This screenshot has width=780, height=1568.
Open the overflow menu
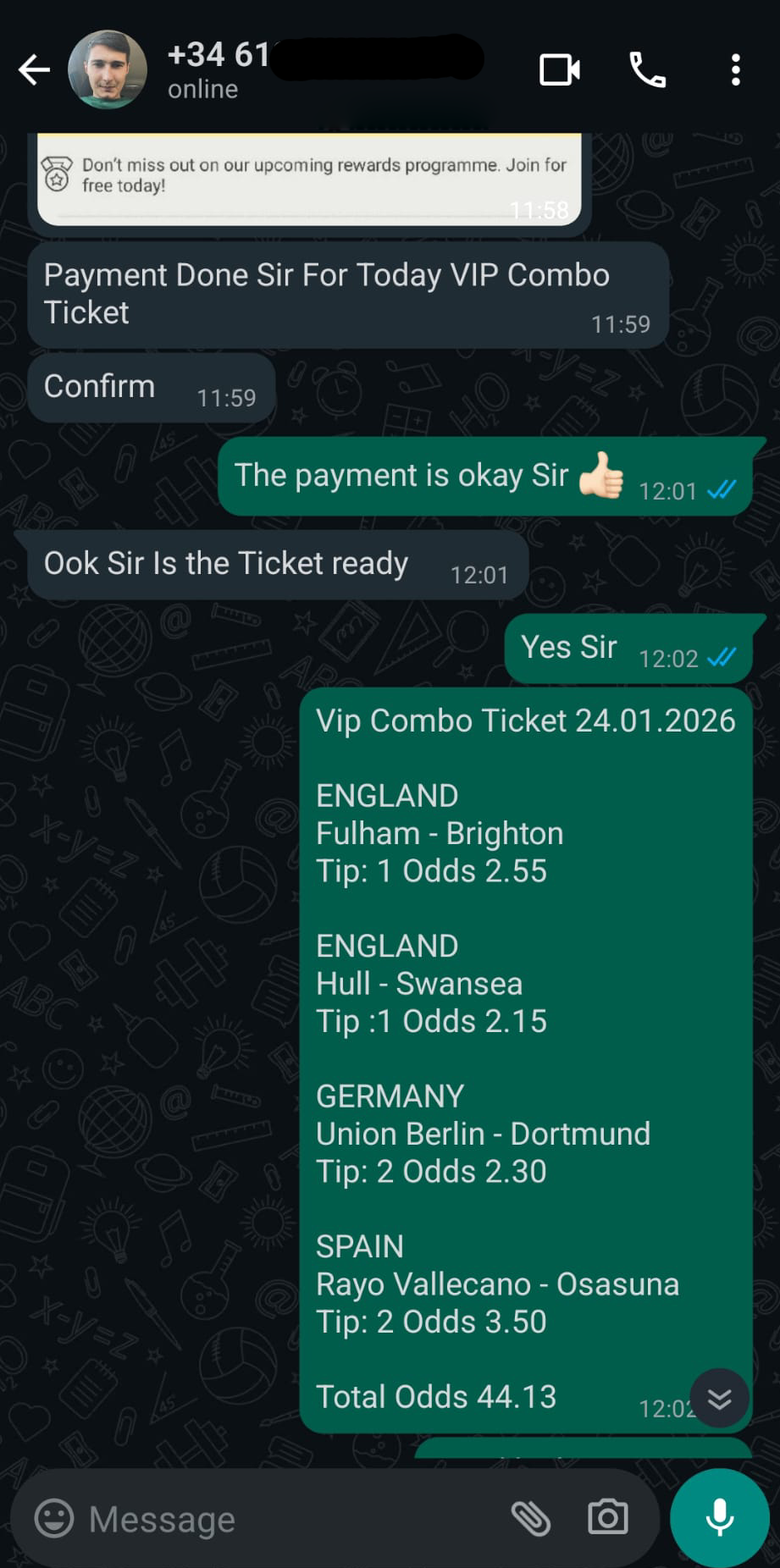(735, 70)
